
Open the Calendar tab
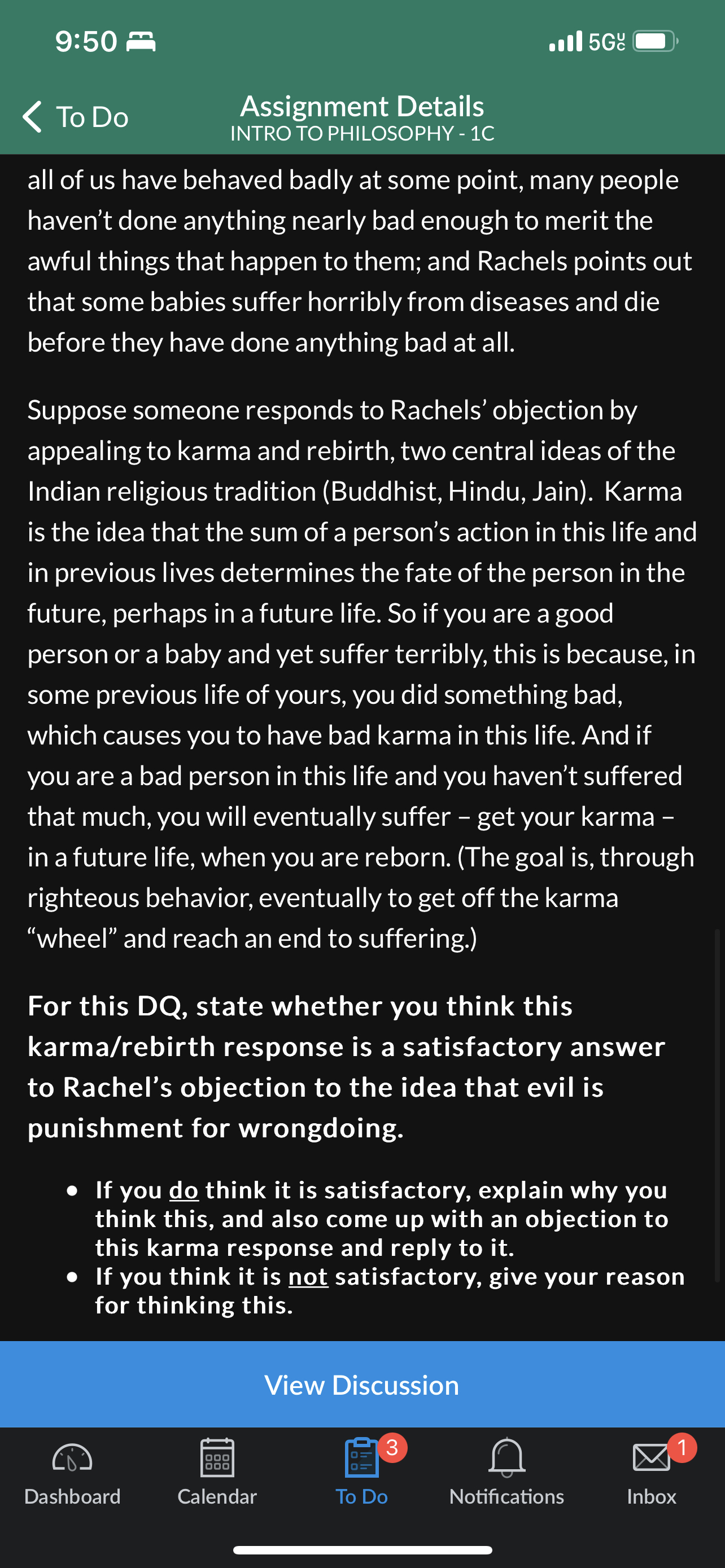217,1472
